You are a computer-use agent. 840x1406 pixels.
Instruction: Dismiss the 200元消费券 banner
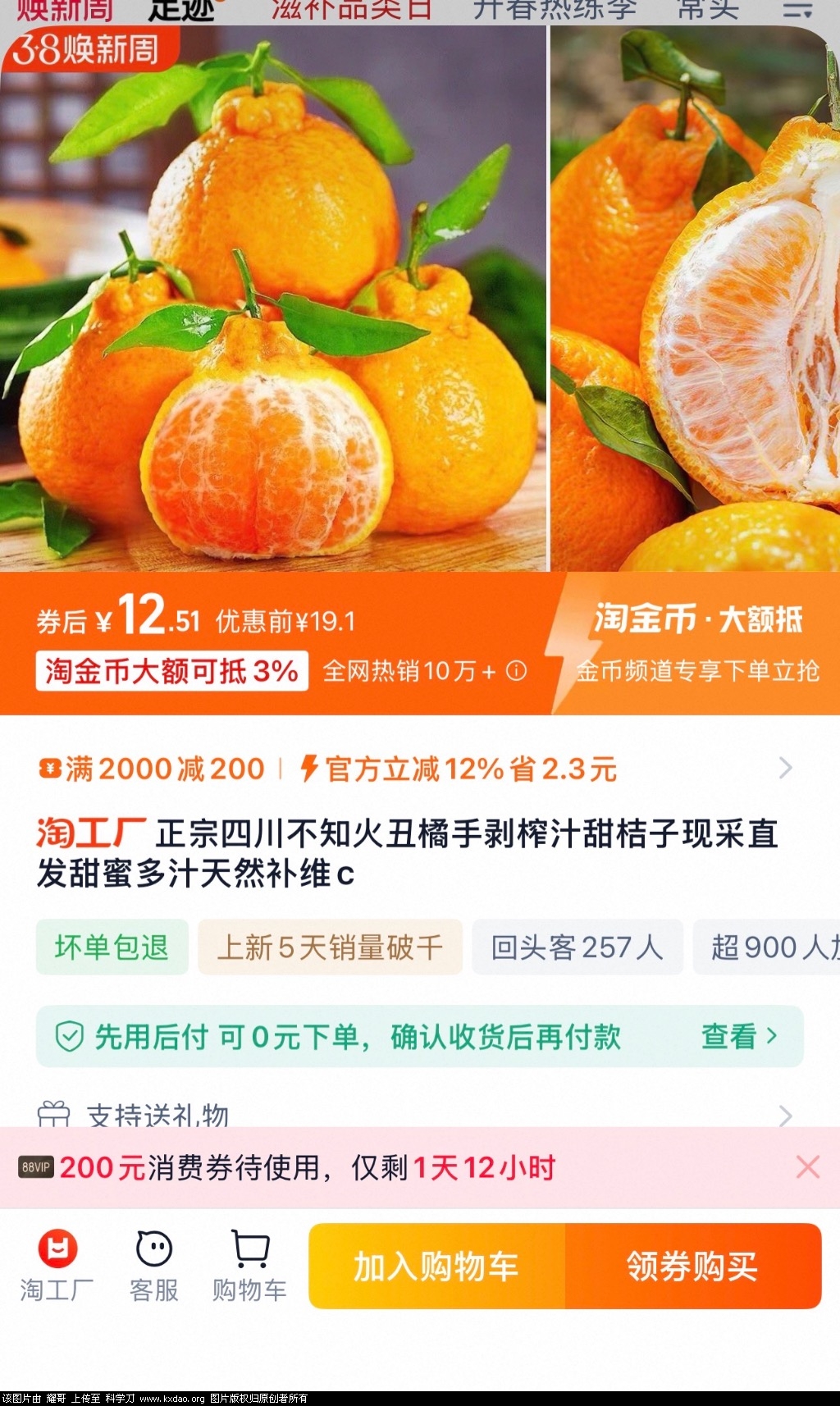[807, 1166]
